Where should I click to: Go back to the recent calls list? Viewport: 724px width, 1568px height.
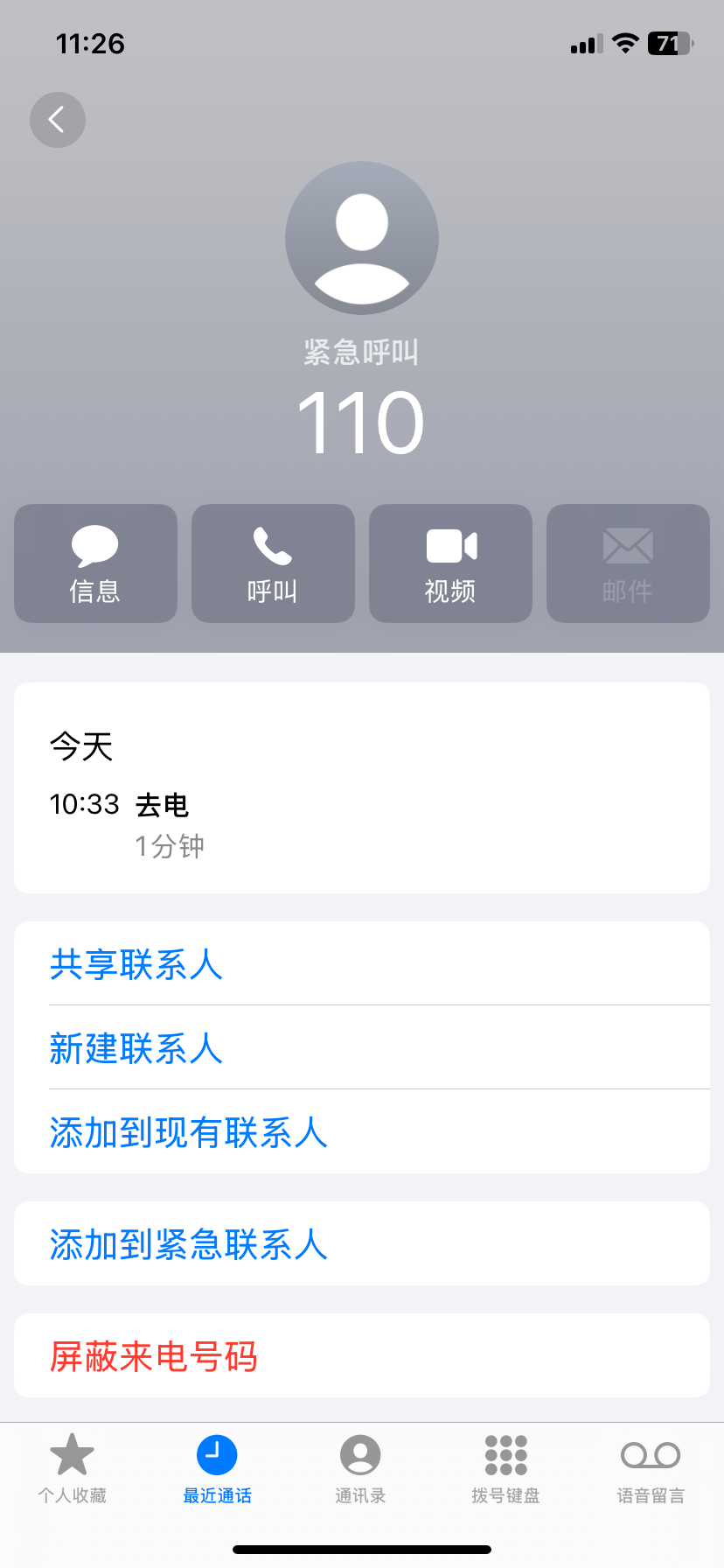tap(58, 120)
